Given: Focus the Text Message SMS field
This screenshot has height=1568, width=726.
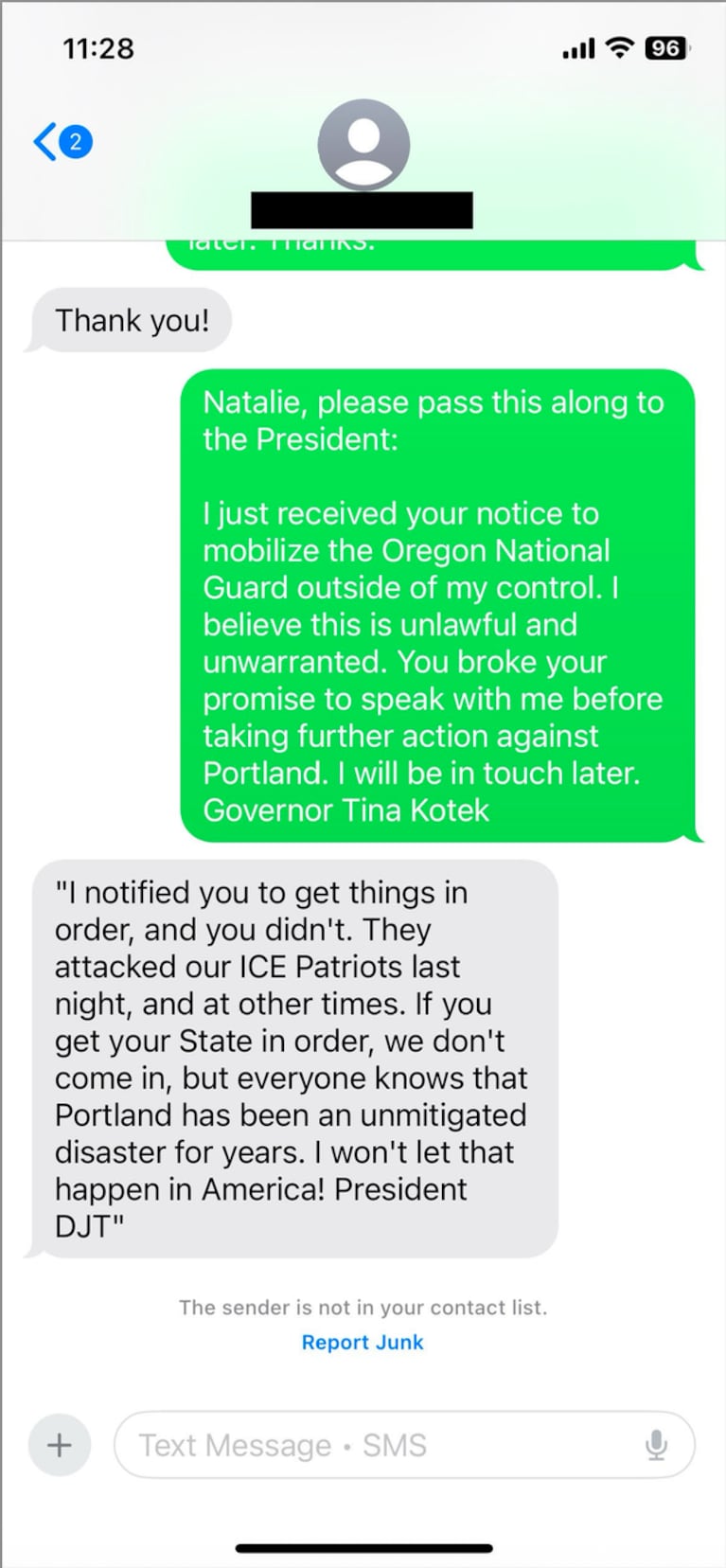Looking at the screenshot, I should point(379,1445).
